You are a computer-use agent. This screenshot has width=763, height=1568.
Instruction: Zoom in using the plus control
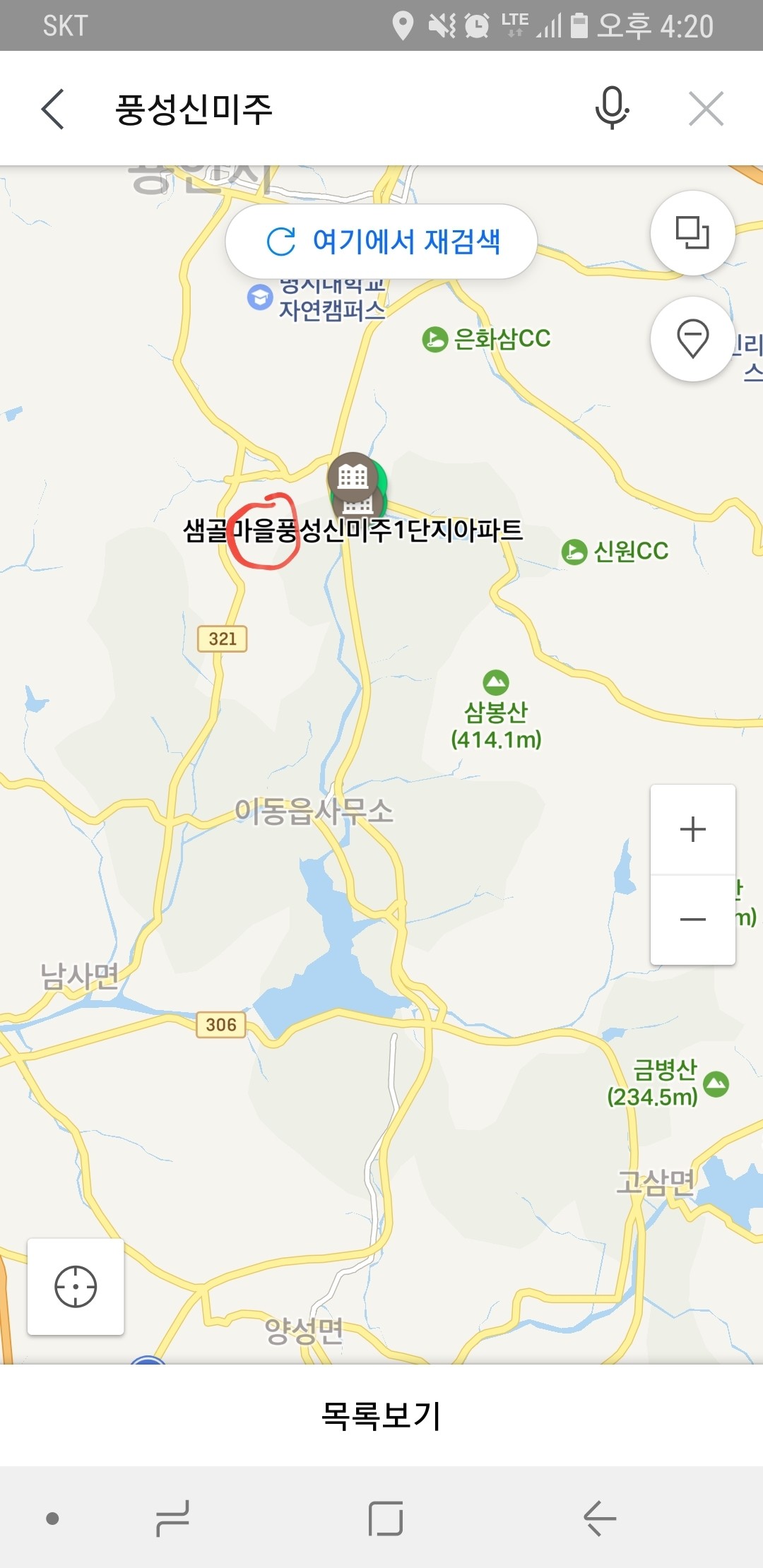(x=692, y=828)
